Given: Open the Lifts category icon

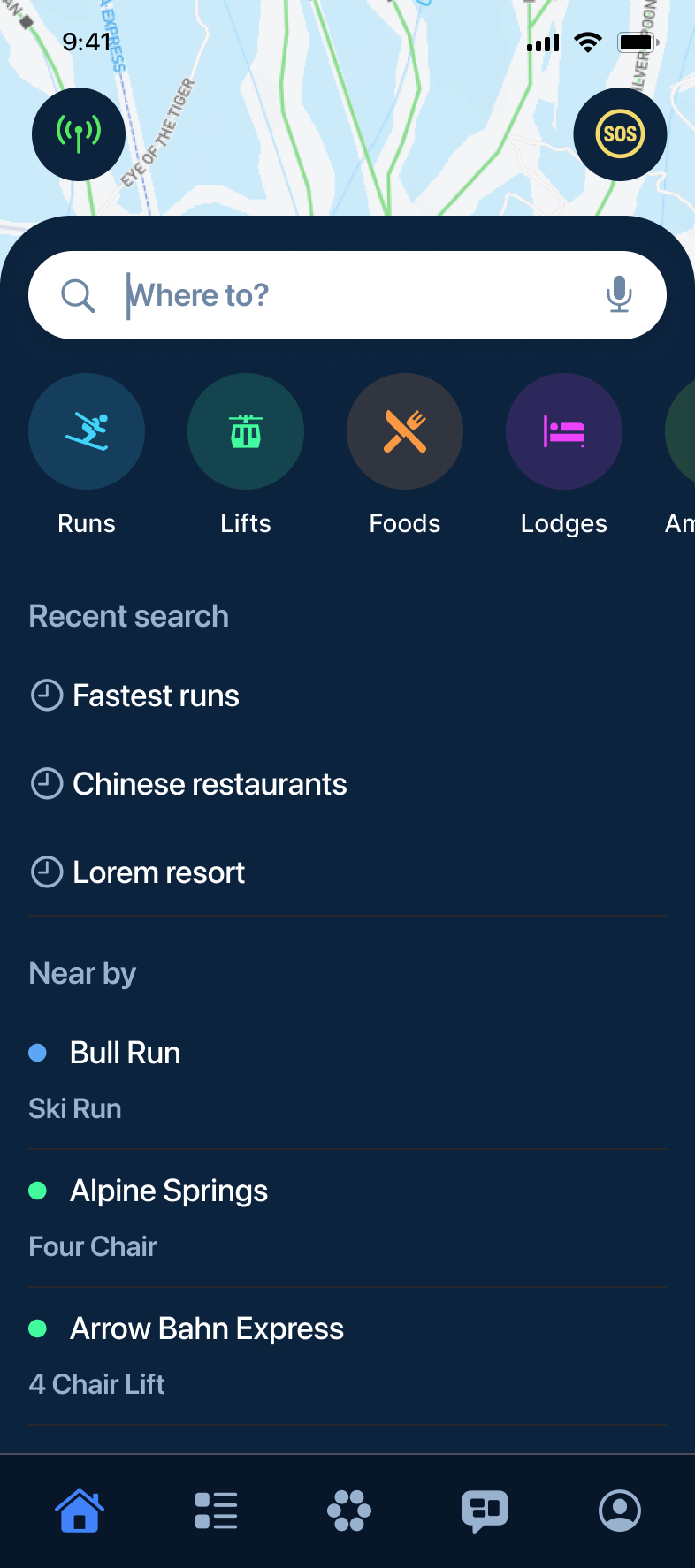Looking at the screenshot, I should pos(245,431).
